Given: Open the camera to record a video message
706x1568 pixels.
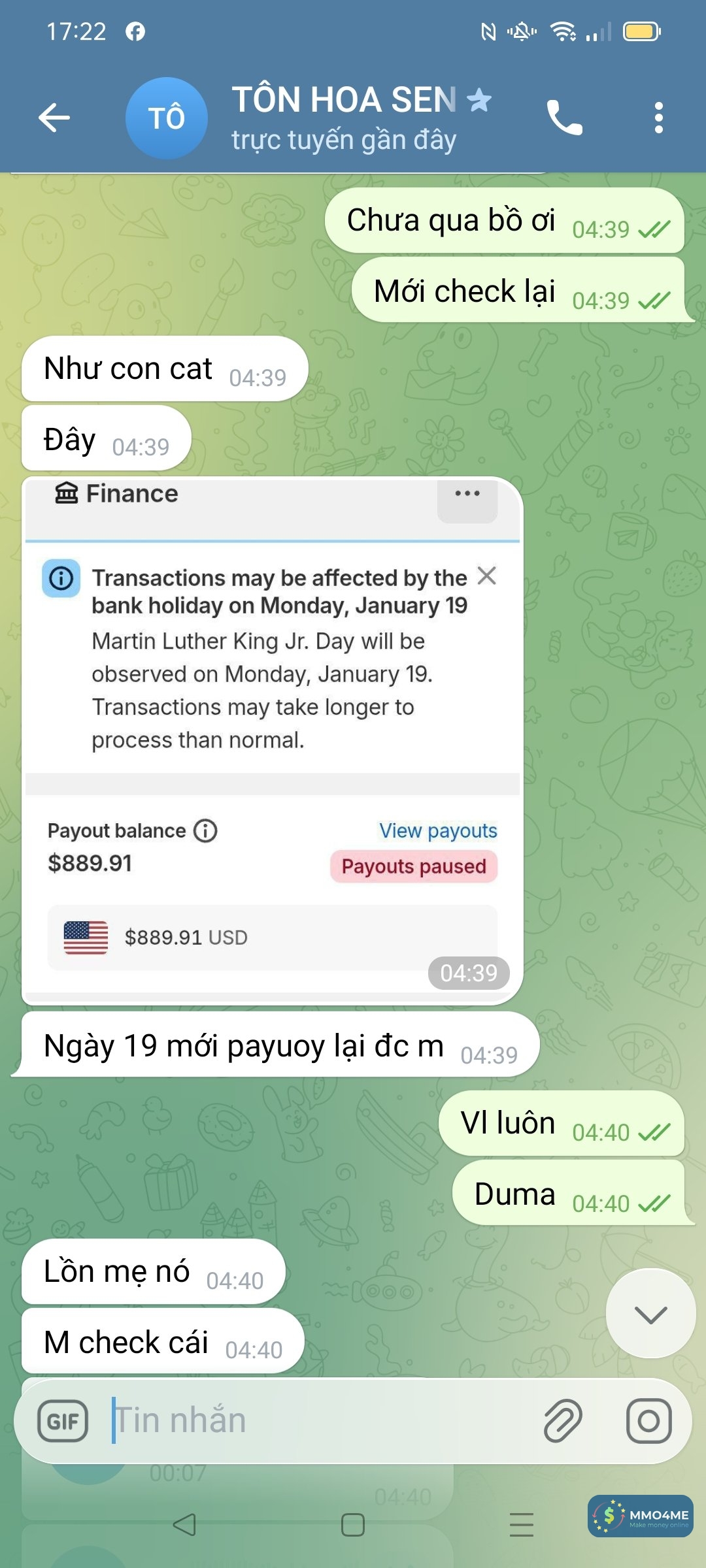Looking at the screenshot, I should click(x=648, y=1421).
